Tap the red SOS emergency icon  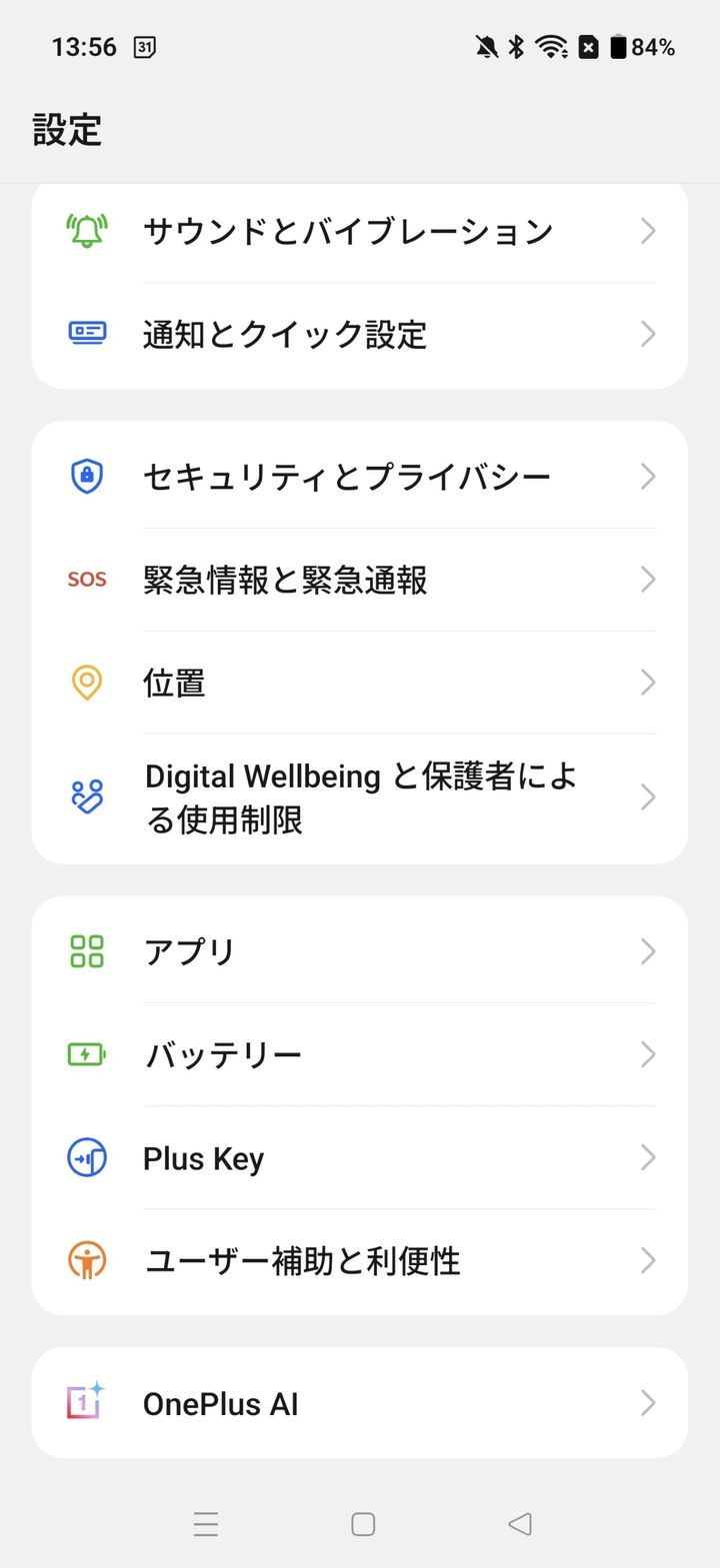point(85,580)
